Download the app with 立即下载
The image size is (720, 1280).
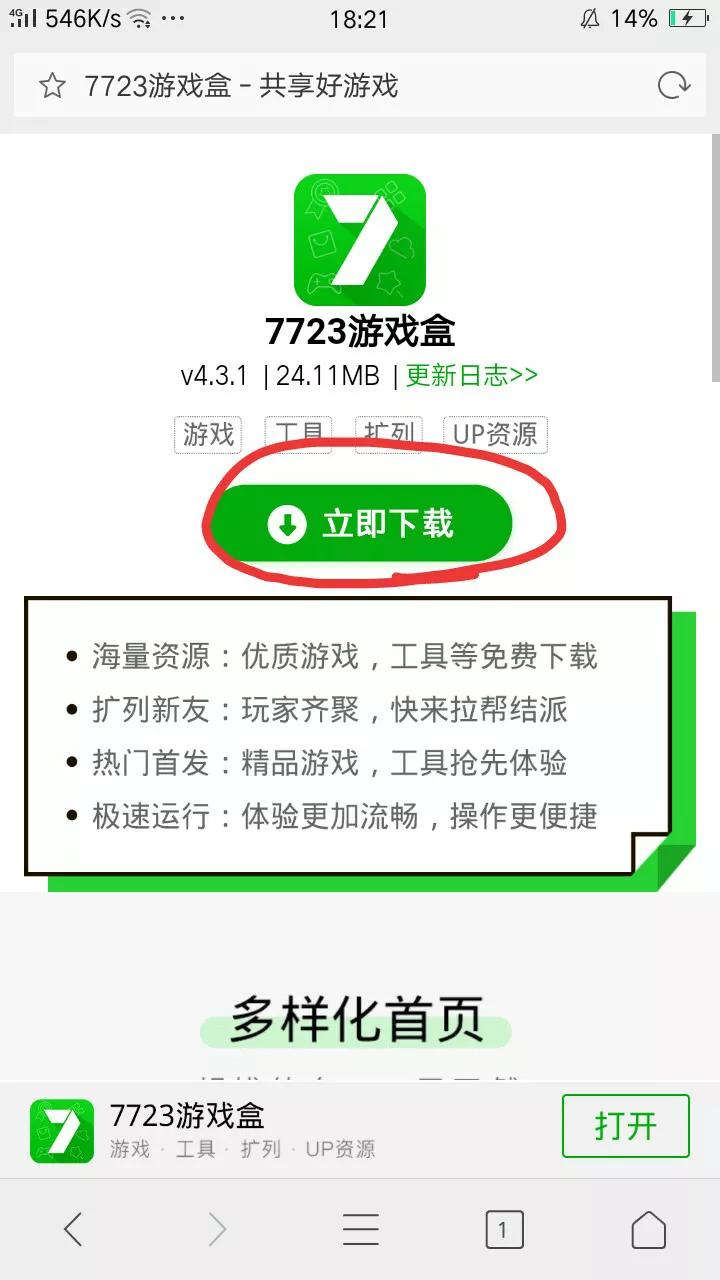[x=361, y=524]
